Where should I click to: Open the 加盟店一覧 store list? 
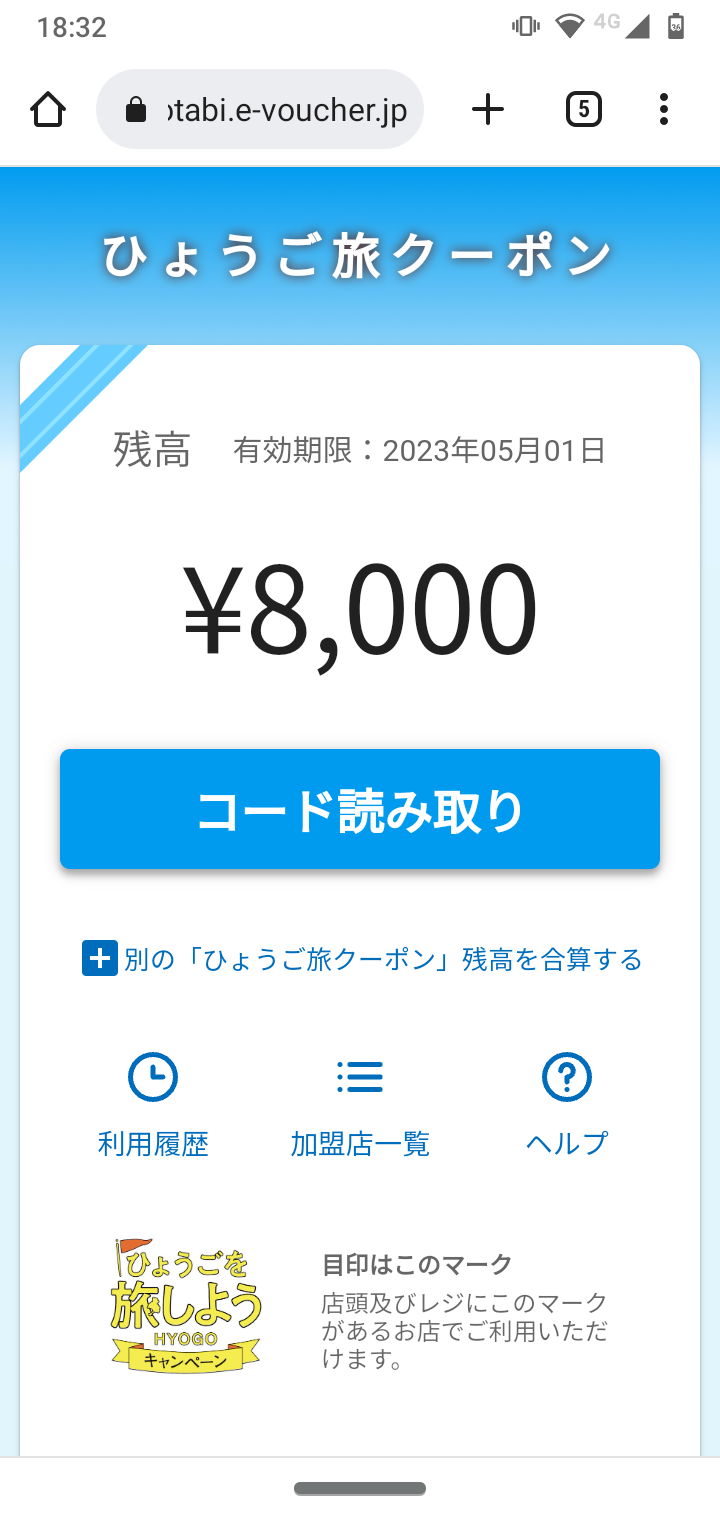click(360, 1105)
